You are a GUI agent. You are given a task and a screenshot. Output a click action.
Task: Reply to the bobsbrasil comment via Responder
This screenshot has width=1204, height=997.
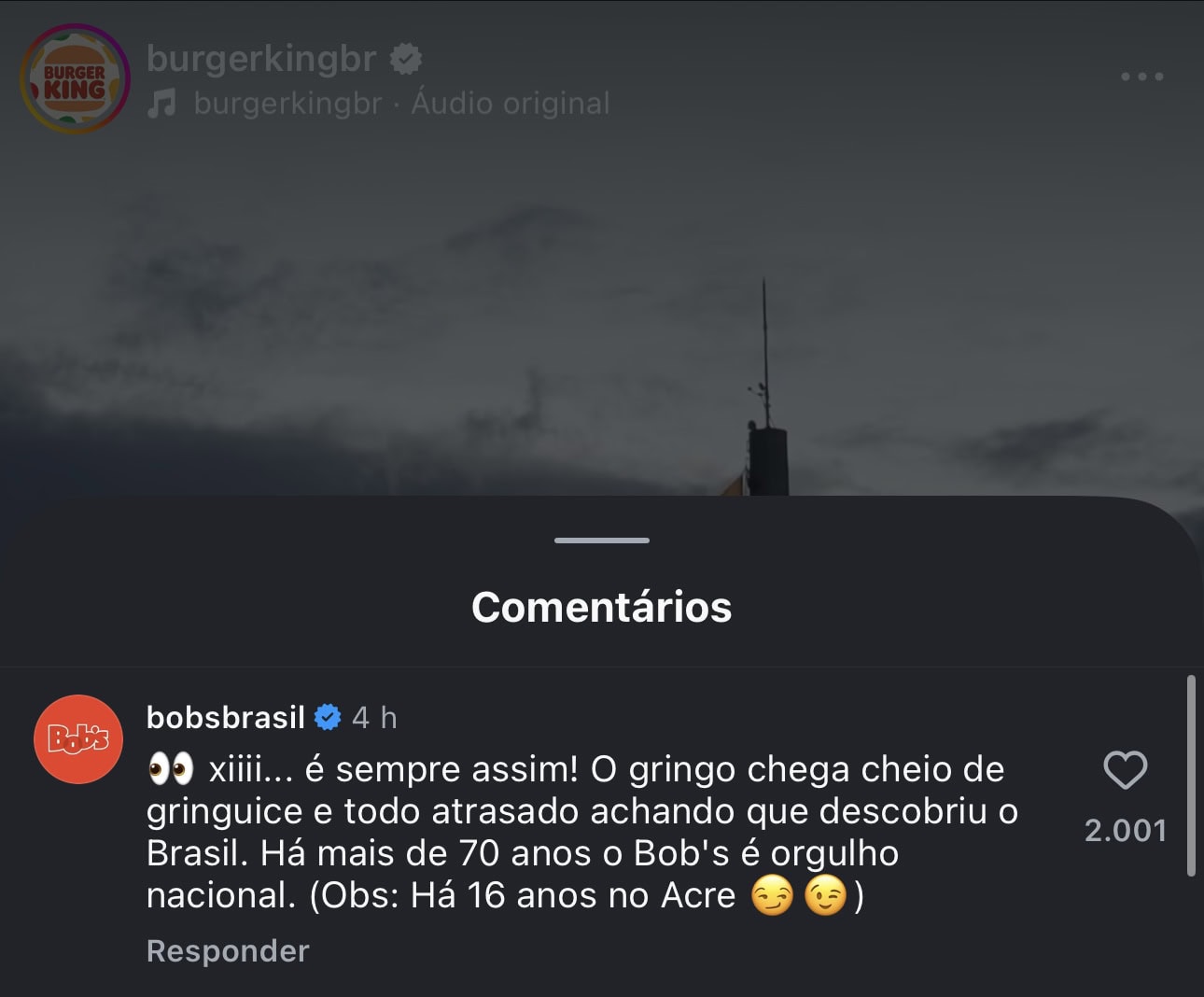(x=228, y=951)
